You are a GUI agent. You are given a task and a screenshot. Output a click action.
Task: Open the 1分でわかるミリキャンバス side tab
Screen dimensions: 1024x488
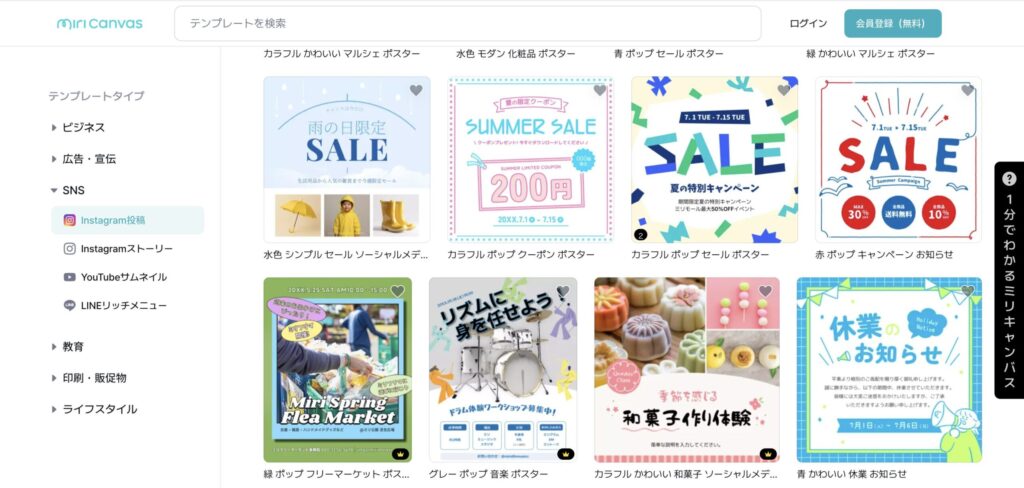(1009, 280)
